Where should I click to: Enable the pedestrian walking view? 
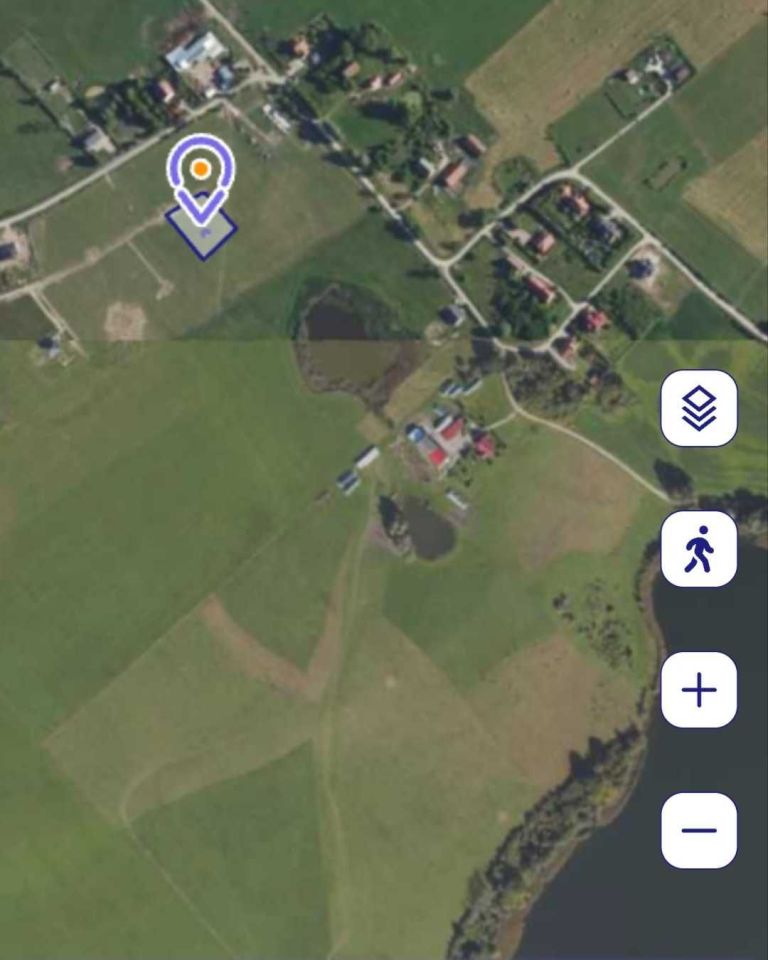click(699, 548)
